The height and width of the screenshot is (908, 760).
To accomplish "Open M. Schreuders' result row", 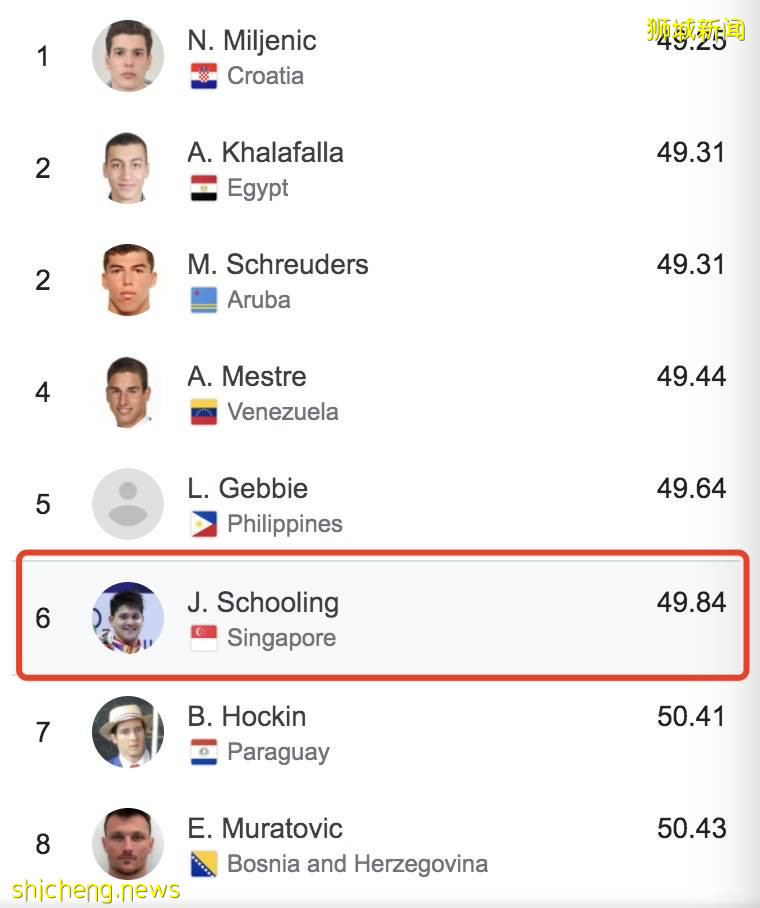I will [x=277, y=265].
